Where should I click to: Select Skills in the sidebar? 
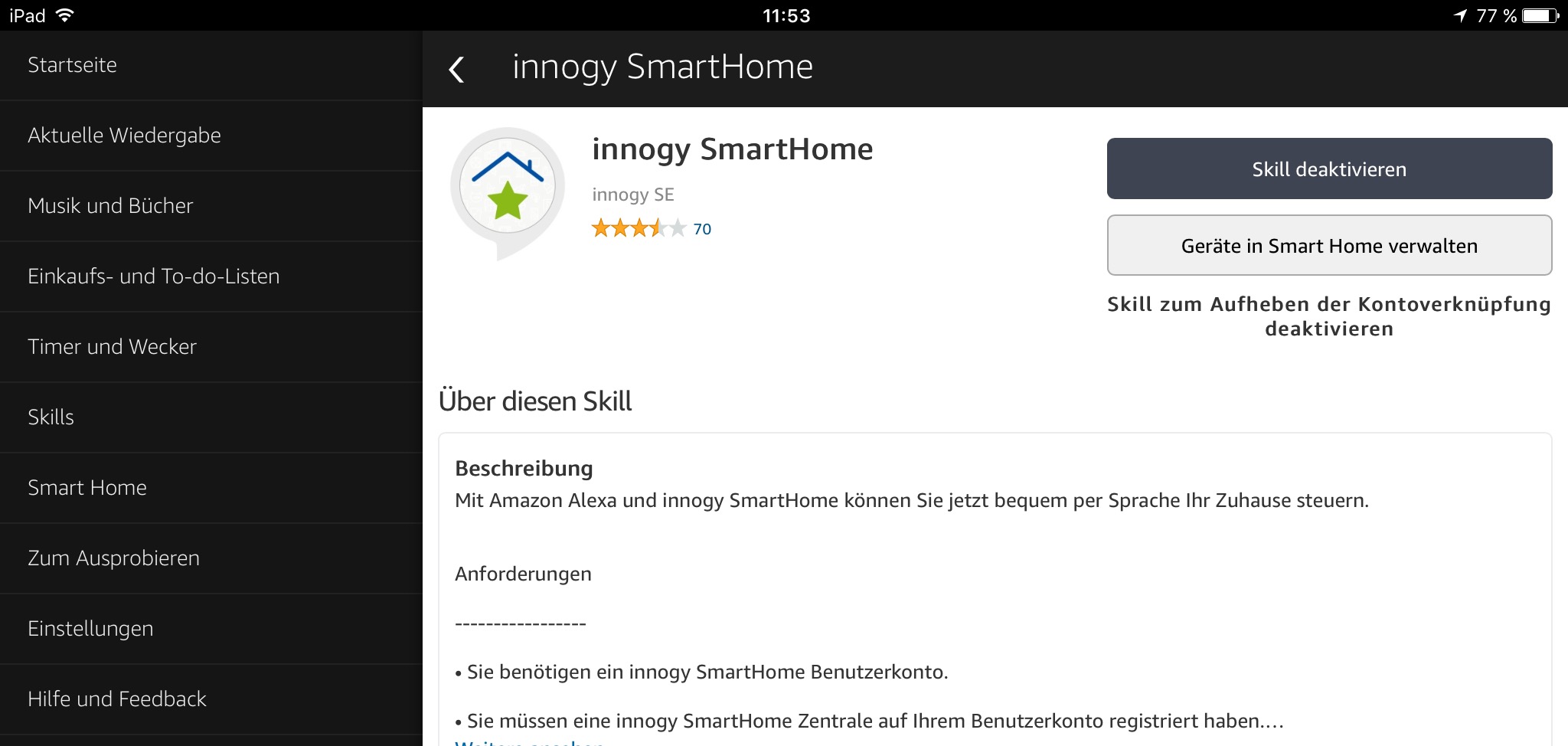pyautogui.click(x=51, y=417)
